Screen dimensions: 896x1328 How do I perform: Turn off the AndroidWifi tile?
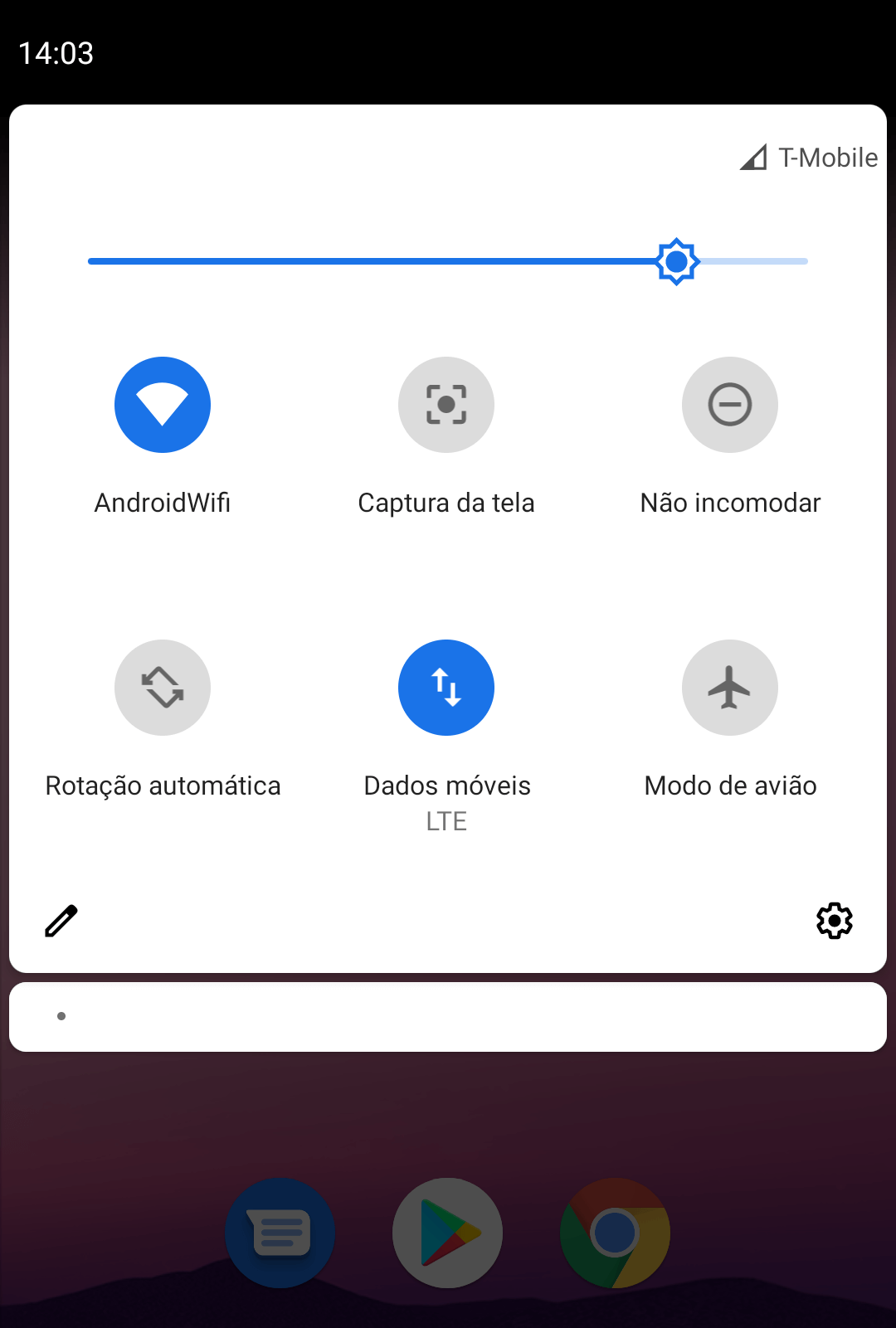click(x=163, y=405)
